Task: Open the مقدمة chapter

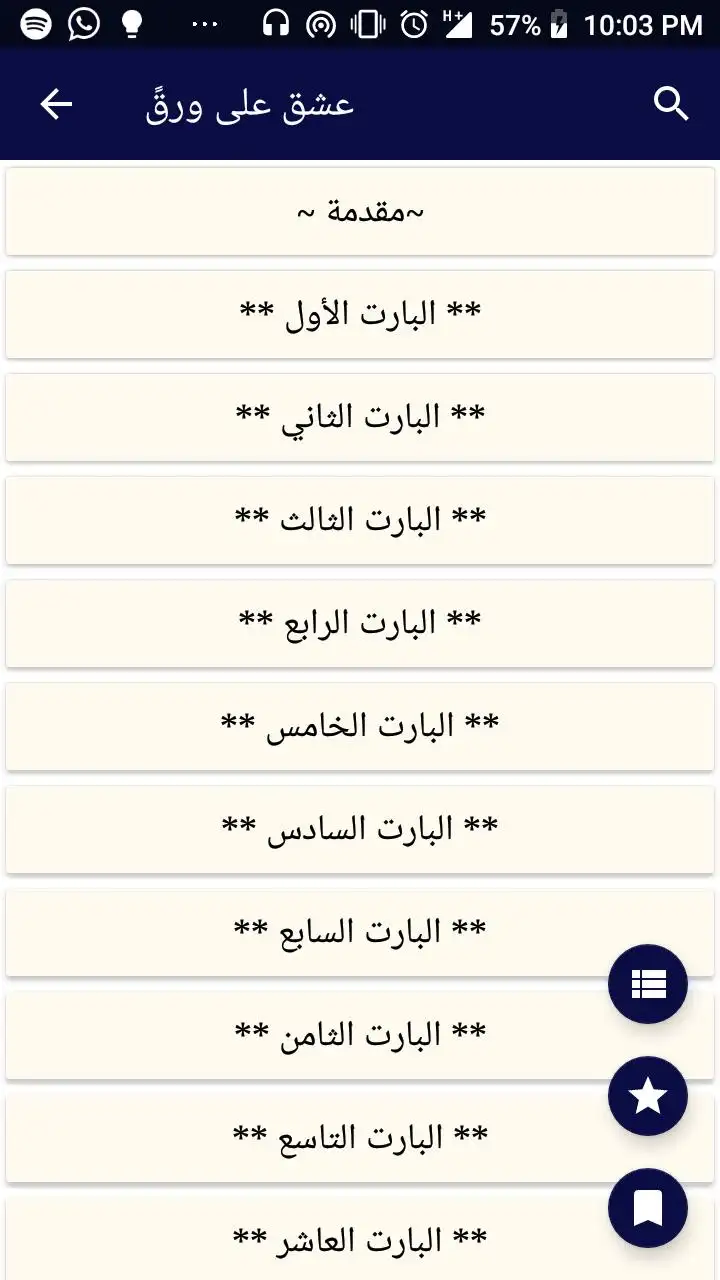Action: [x=360, y=212]
